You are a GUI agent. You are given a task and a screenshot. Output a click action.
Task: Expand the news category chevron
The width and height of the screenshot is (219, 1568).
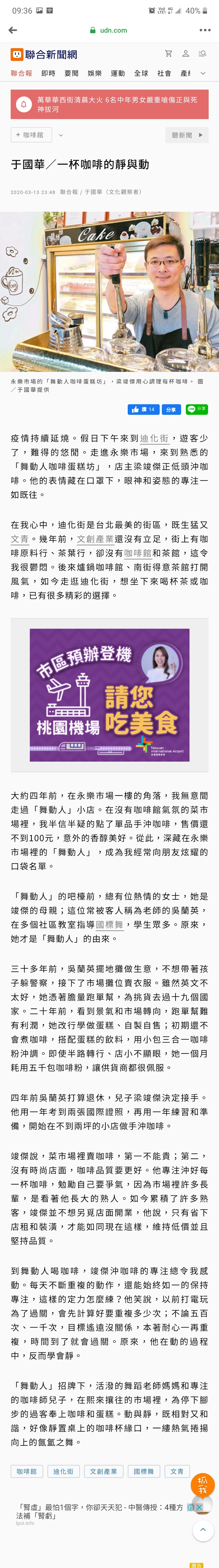203,73
